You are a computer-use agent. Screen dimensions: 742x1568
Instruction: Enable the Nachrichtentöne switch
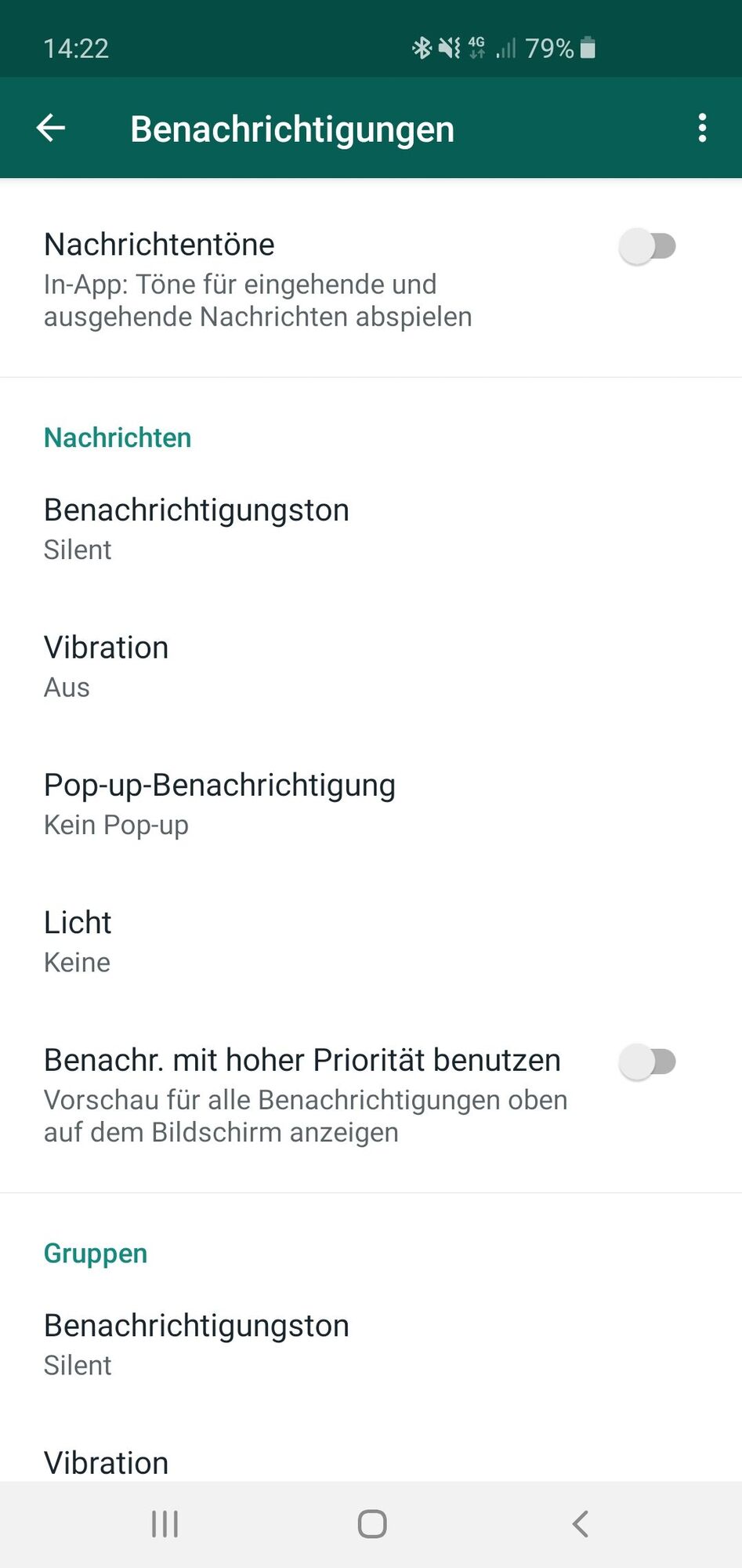(647, 246)
